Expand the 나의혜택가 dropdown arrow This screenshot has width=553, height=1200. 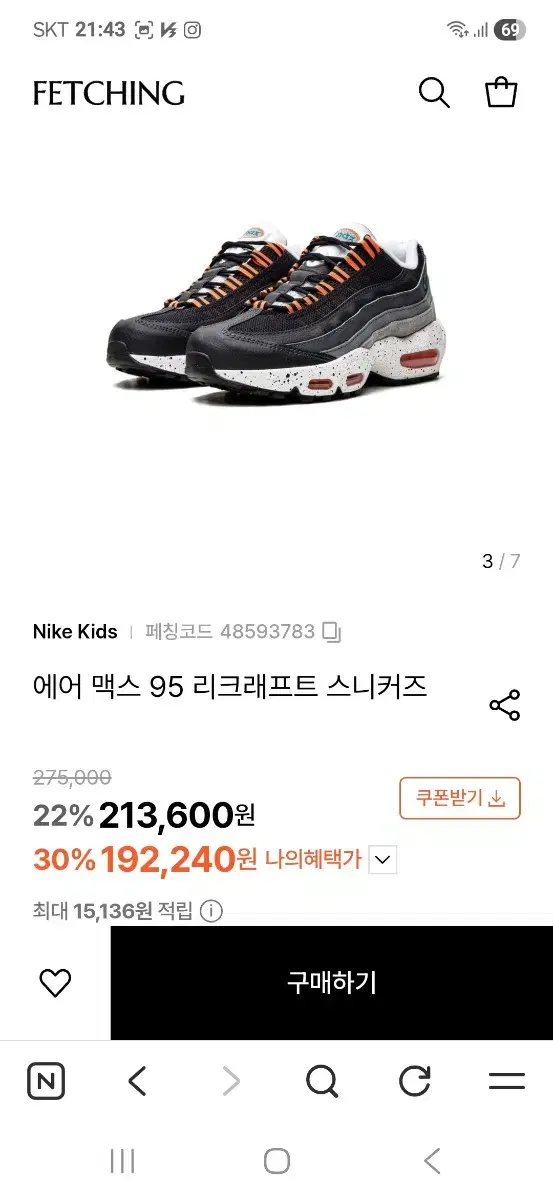(383, 859)
